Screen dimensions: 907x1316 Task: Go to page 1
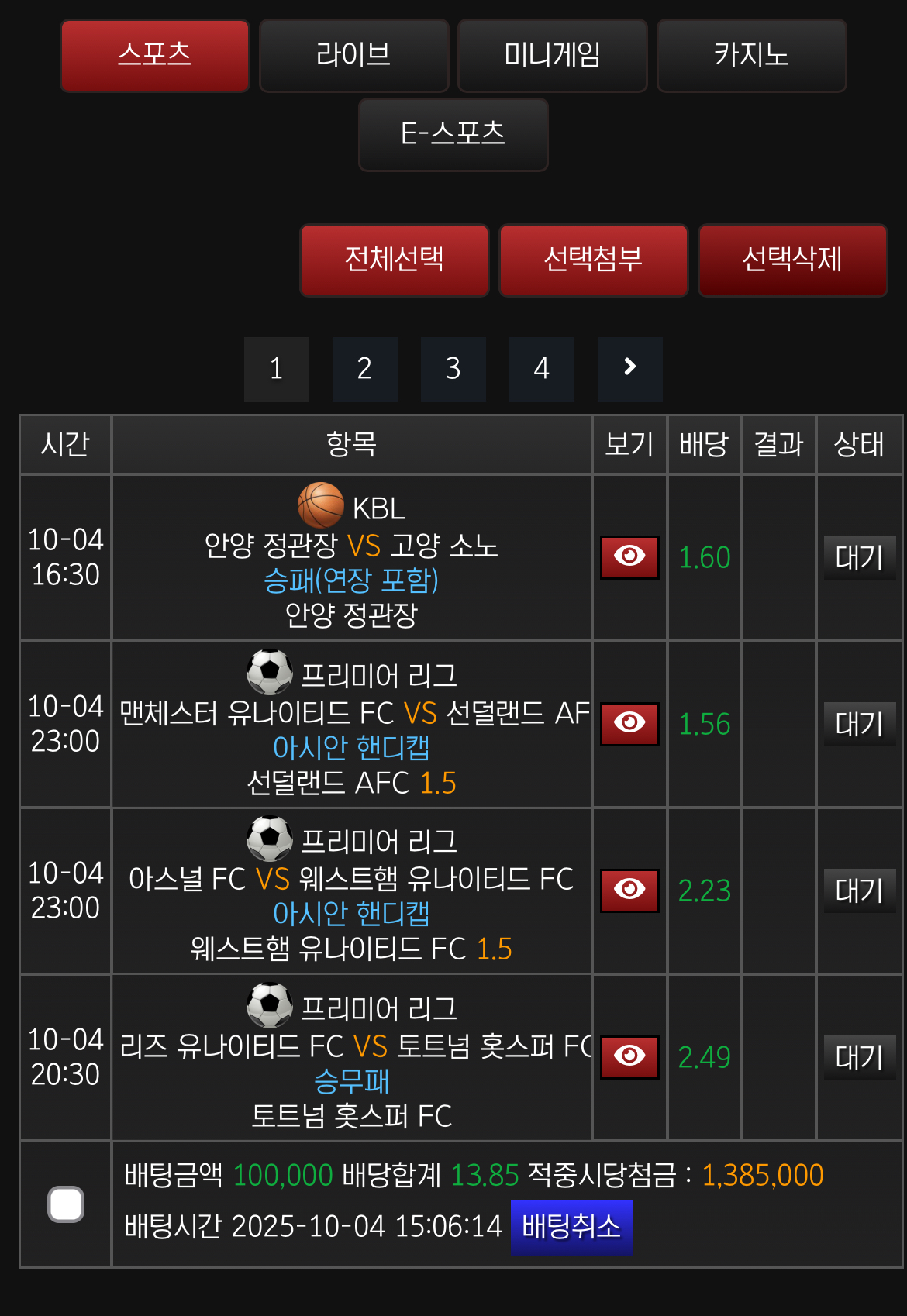276,369
